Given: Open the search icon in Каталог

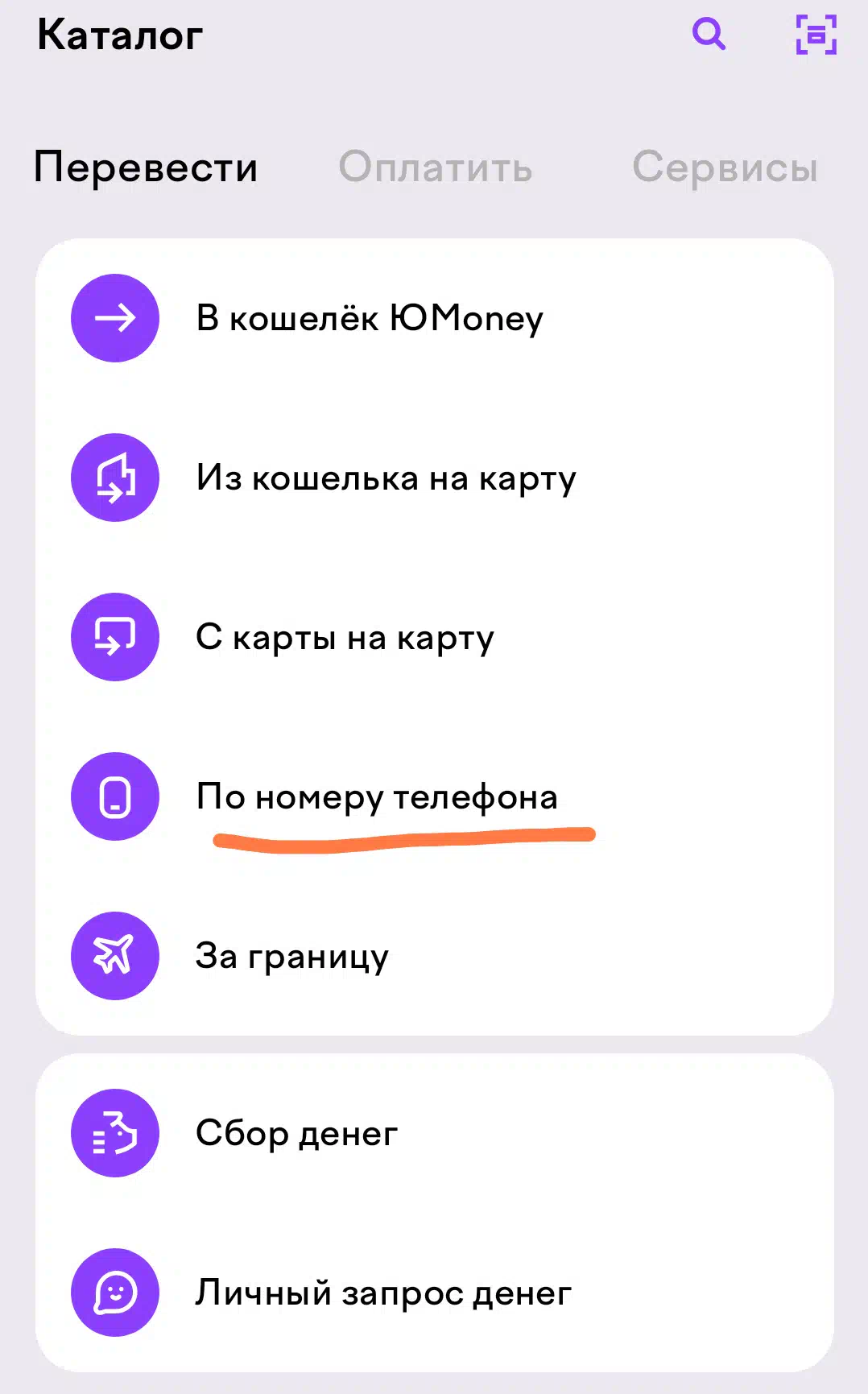Looking at the screenshot, I should pos(709,35).
